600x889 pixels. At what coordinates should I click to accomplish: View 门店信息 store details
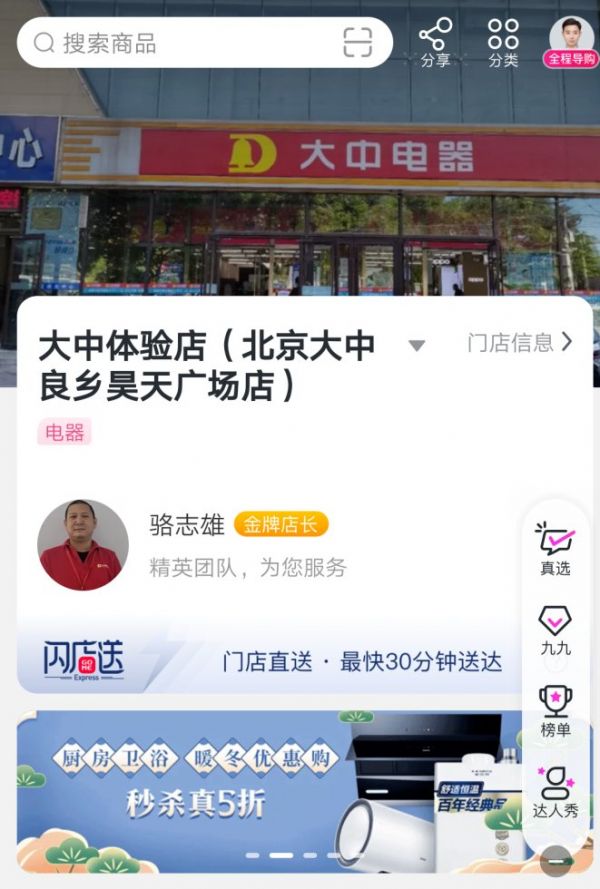520,343
